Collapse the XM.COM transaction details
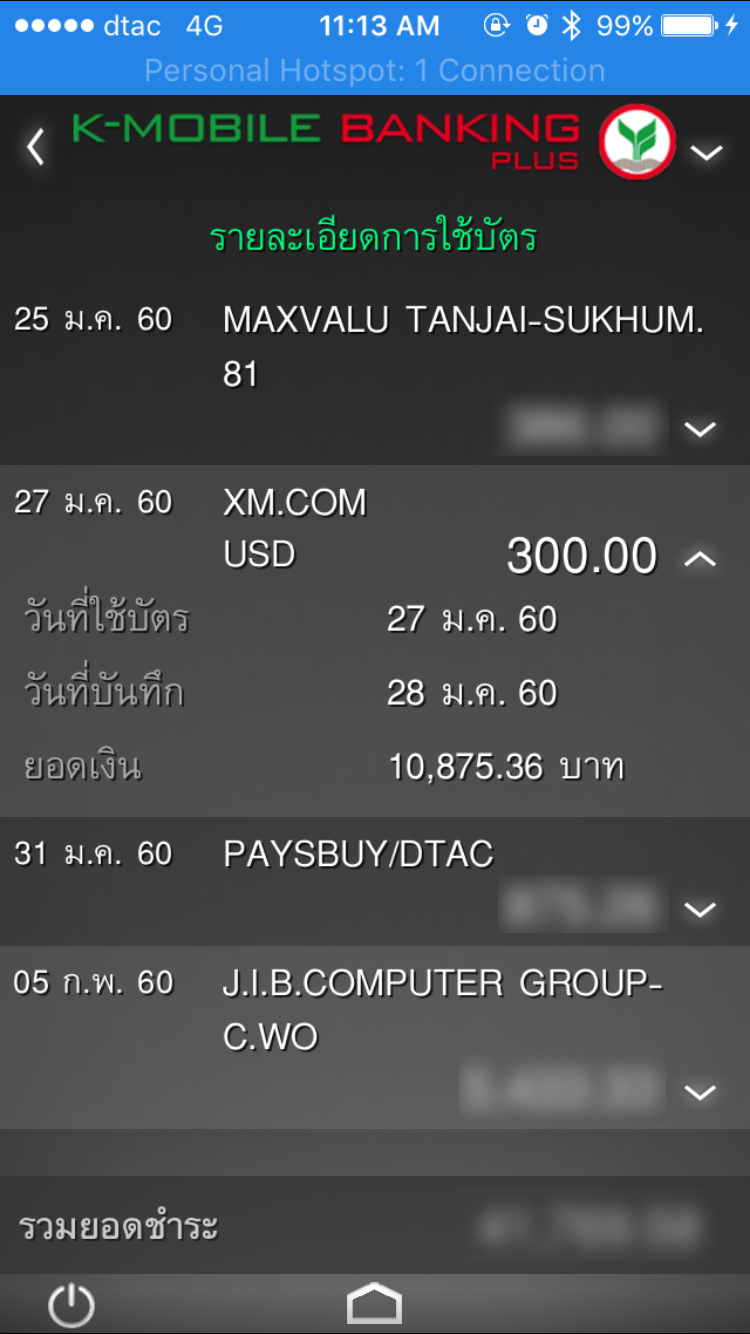This screenshot has height=1334, width=750. click(700, 559)
